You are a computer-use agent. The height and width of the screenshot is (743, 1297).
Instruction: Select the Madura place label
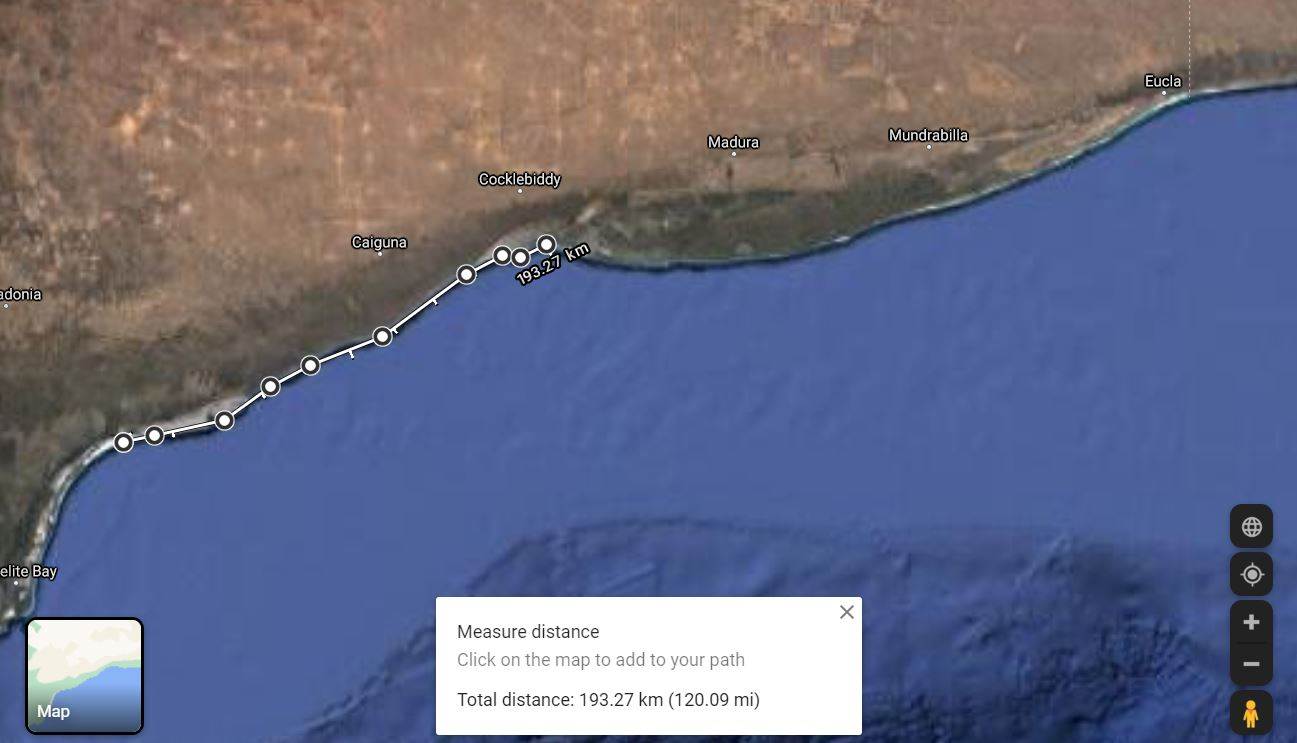click(733, 143)
